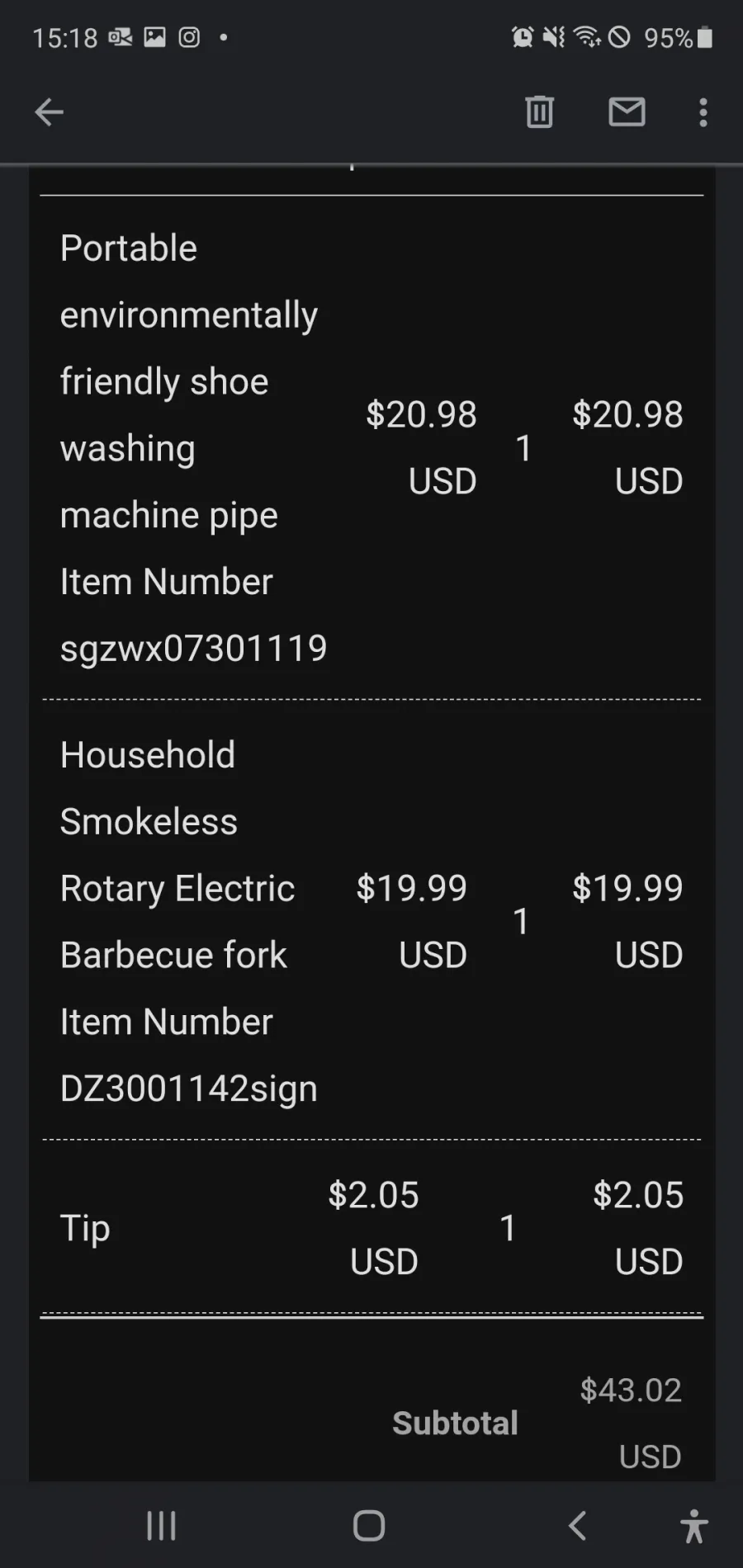
Task: Go back to the inbox
Action: pyautogui.click(x=49, y=112)
